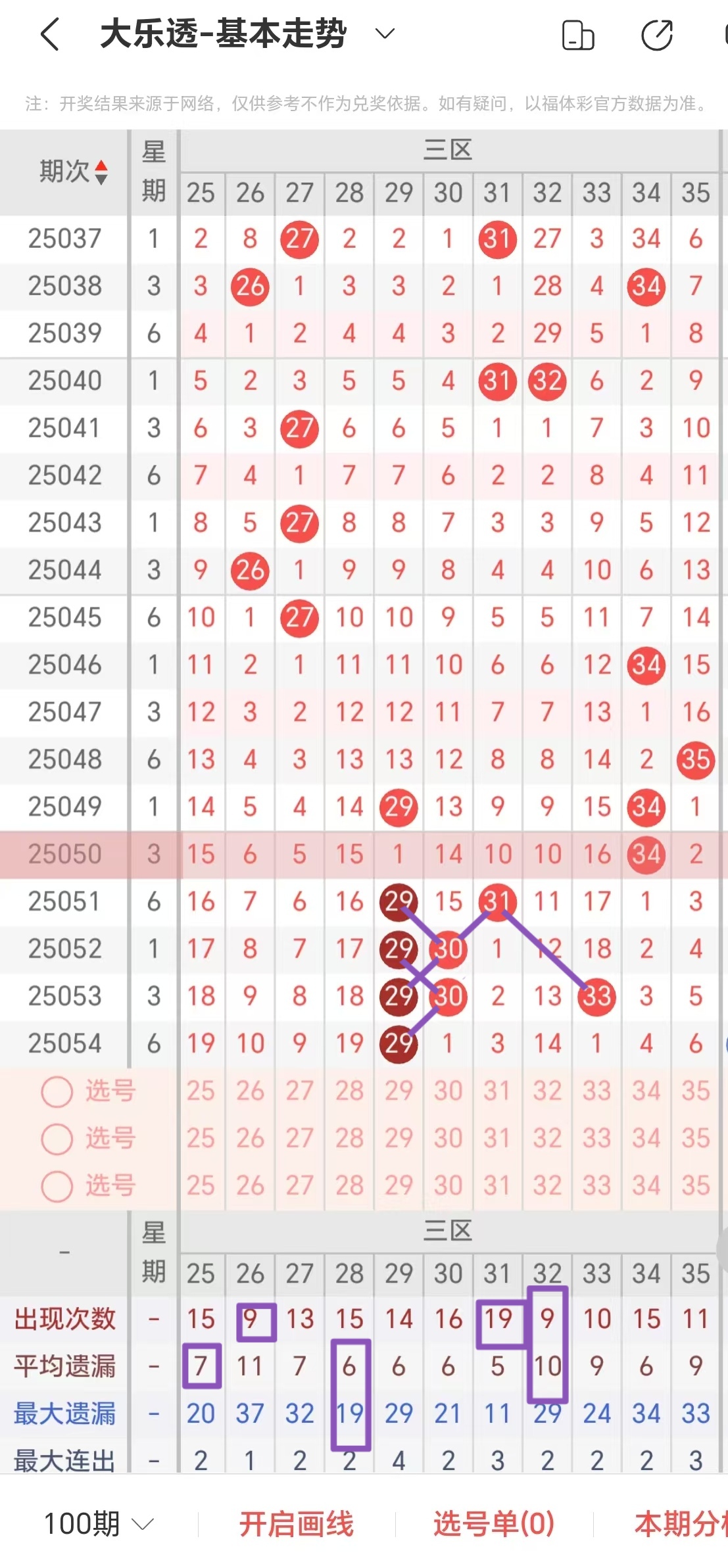Image resolution: width=728 pixels, height=1568 pixels.
Task: Tap 开启画线 to enable line drawing
Action: [x=296, y=1523]
